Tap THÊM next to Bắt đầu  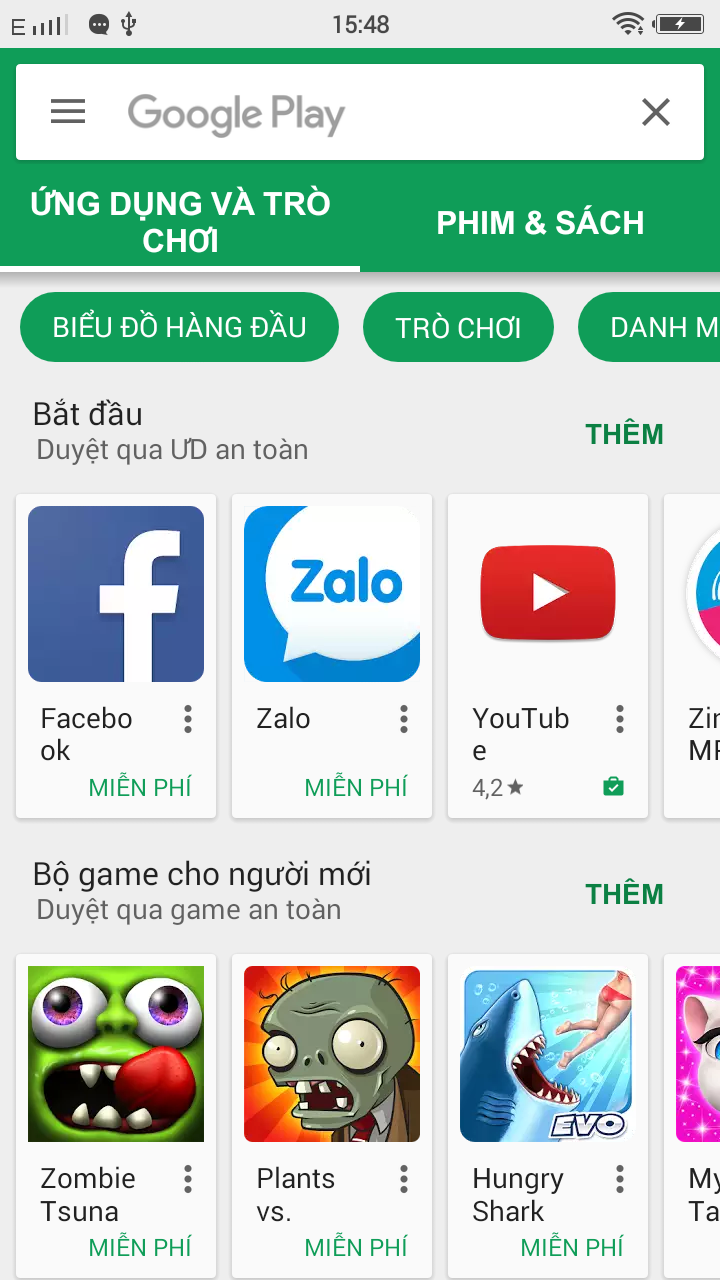click(x=624, y=434)
